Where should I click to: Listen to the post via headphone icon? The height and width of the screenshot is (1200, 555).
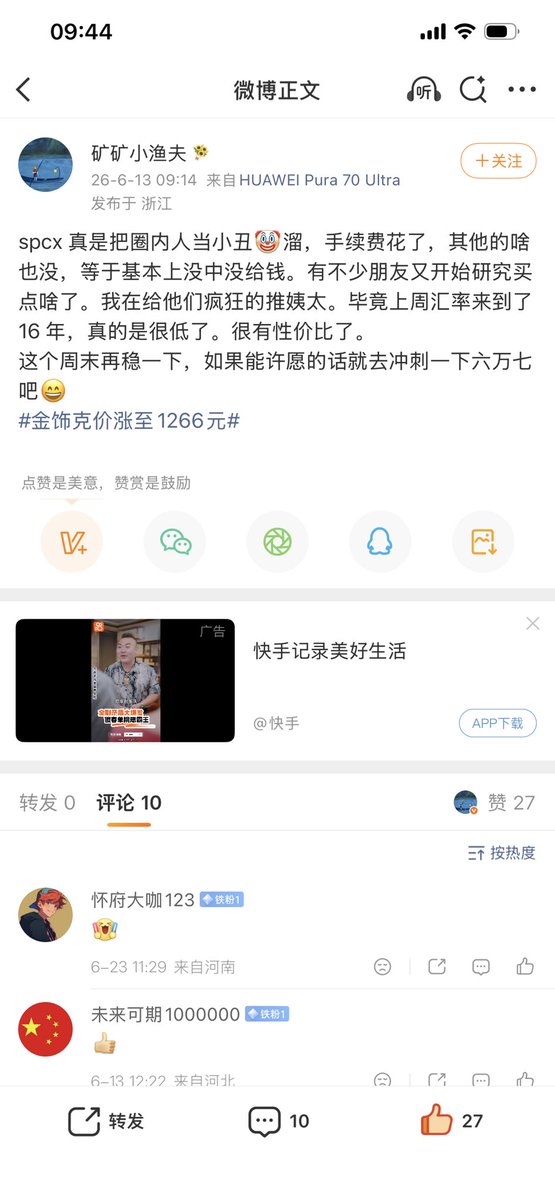[424, 90]
